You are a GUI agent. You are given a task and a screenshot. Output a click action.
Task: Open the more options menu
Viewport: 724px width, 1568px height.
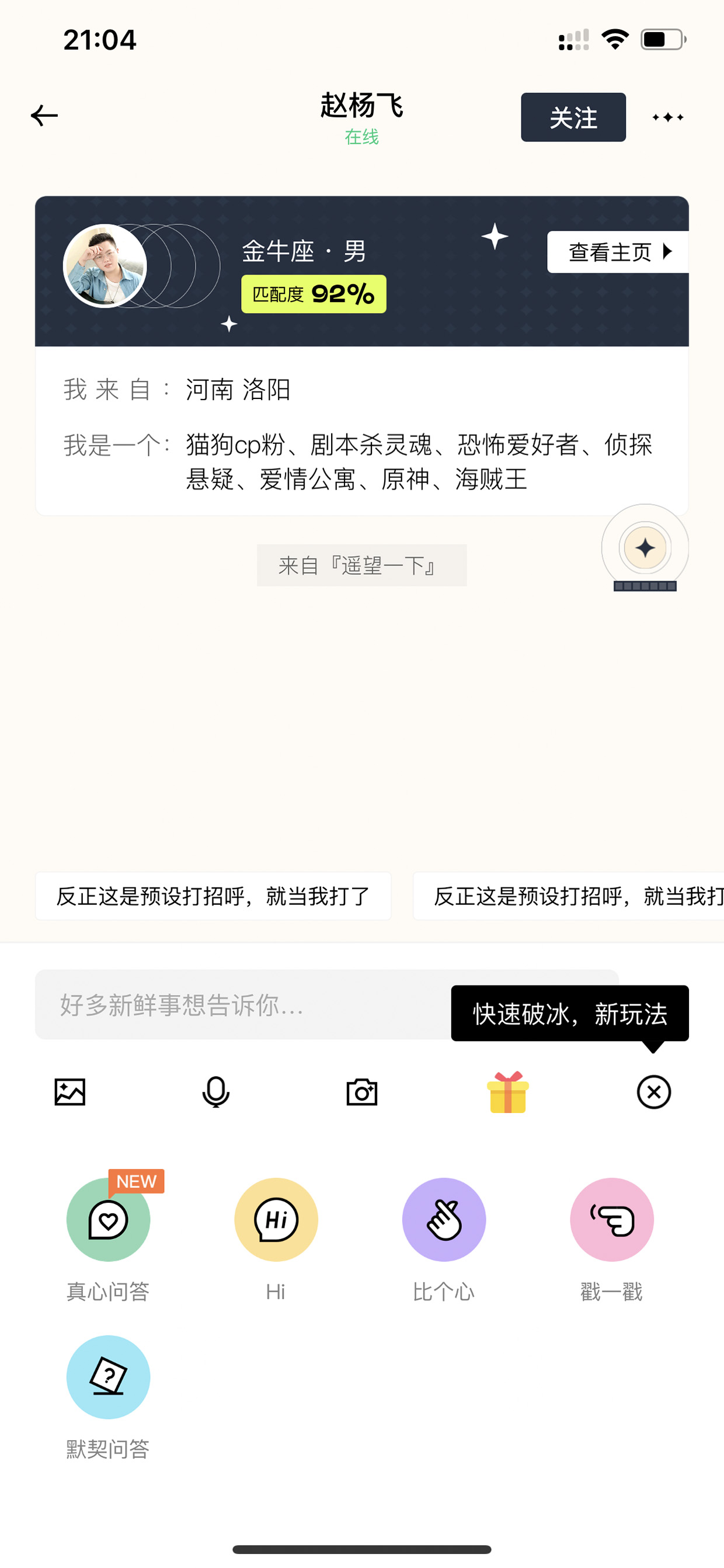[x=667, y=117]
